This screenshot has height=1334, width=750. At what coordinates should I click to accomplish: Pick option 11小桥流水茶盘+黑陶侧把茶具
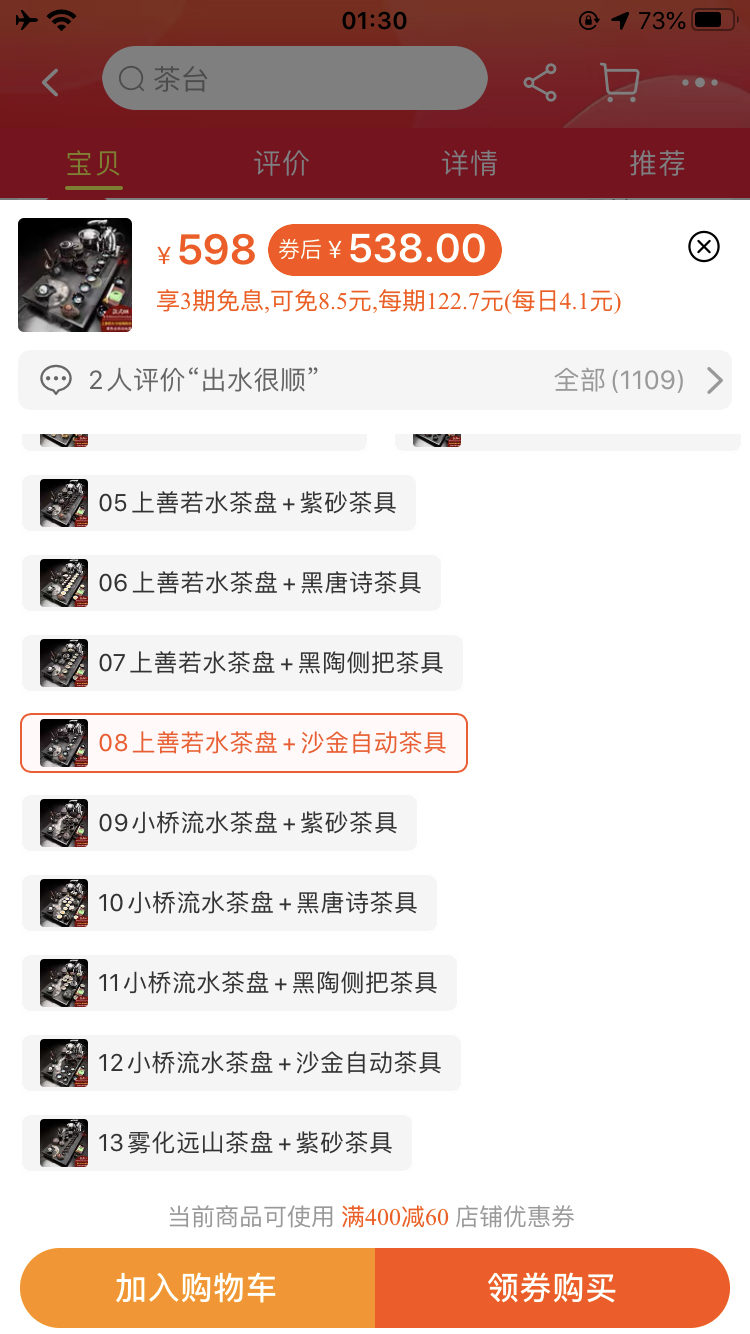click(239, 983)
